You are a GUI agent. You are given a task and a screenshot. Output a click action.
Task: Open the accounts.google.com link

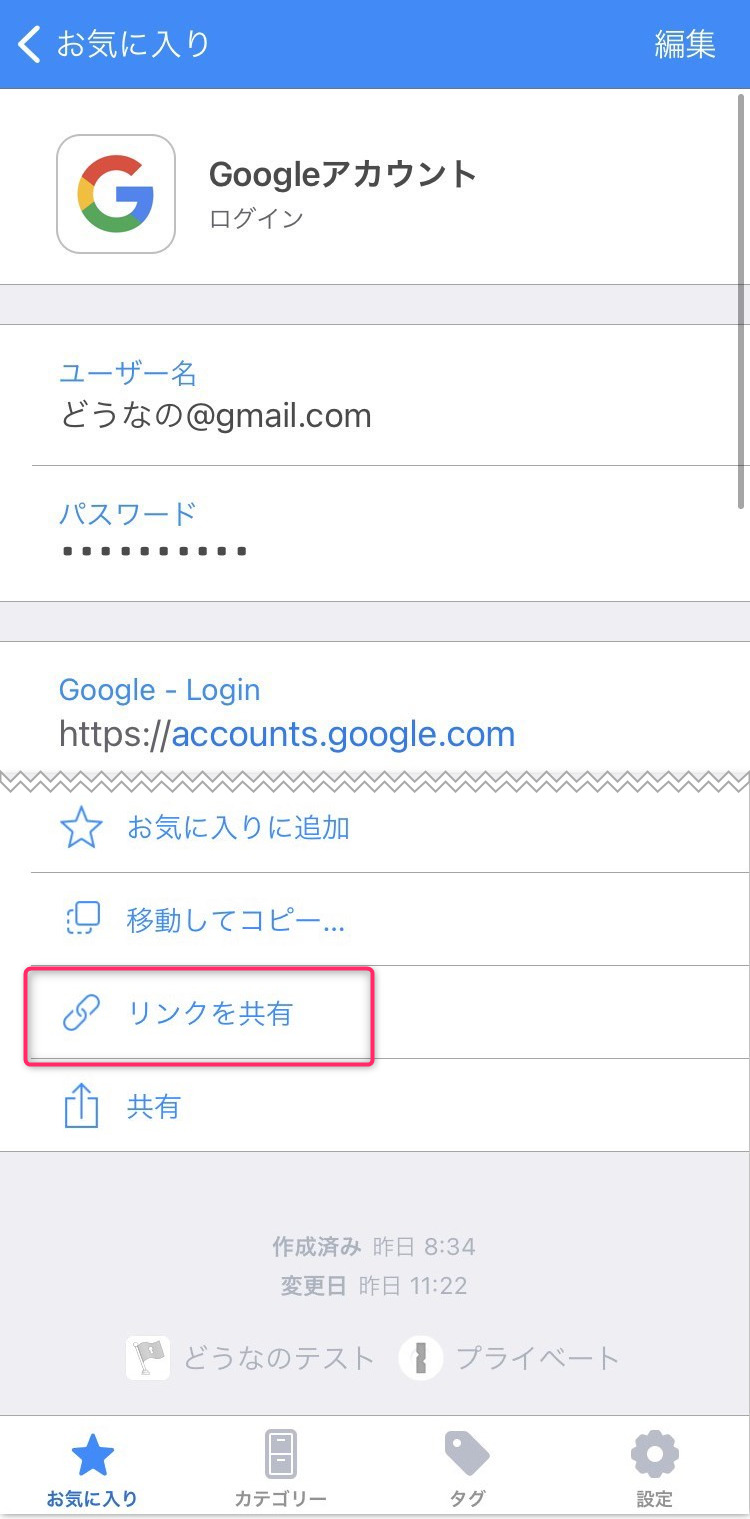(342, 735)
